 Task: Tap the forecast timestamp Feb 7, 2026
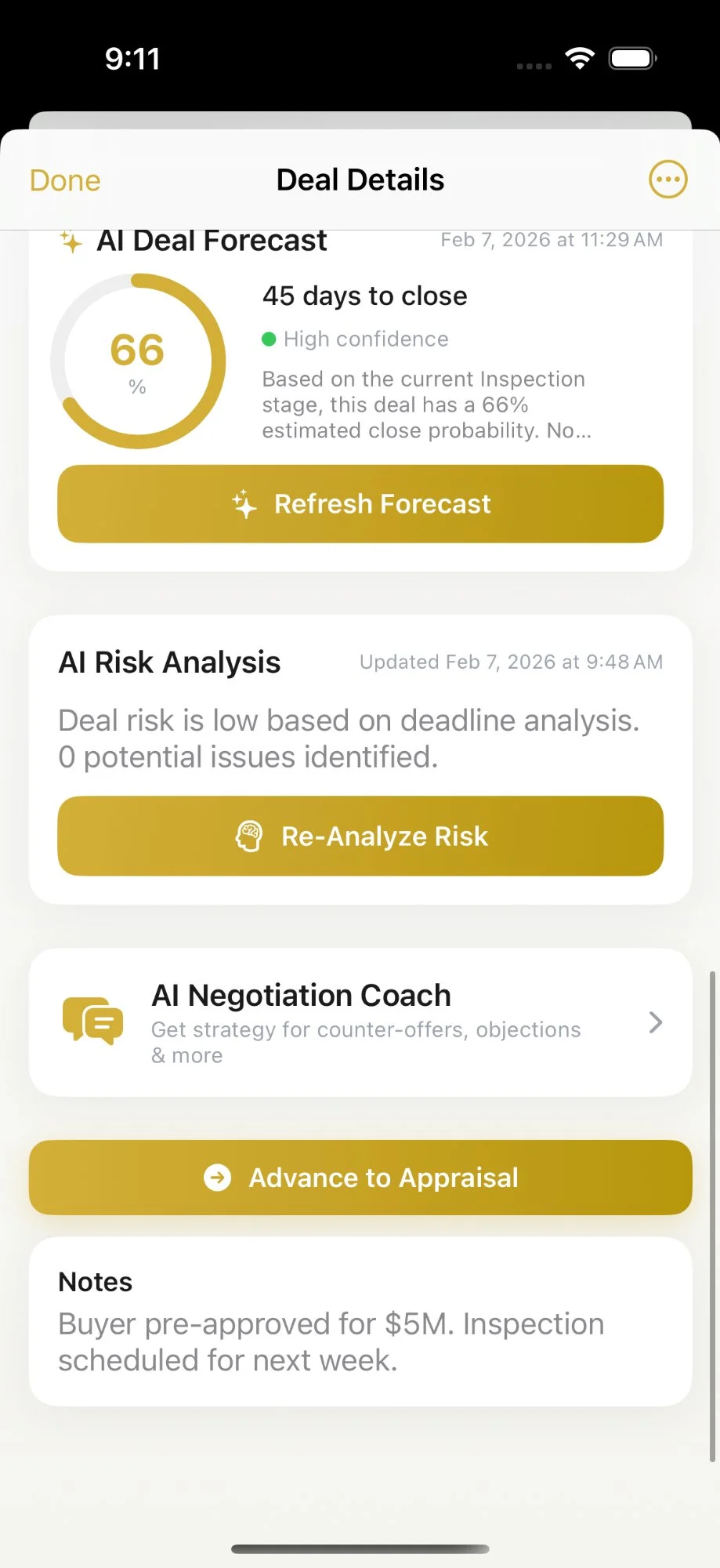coord(551,240)
